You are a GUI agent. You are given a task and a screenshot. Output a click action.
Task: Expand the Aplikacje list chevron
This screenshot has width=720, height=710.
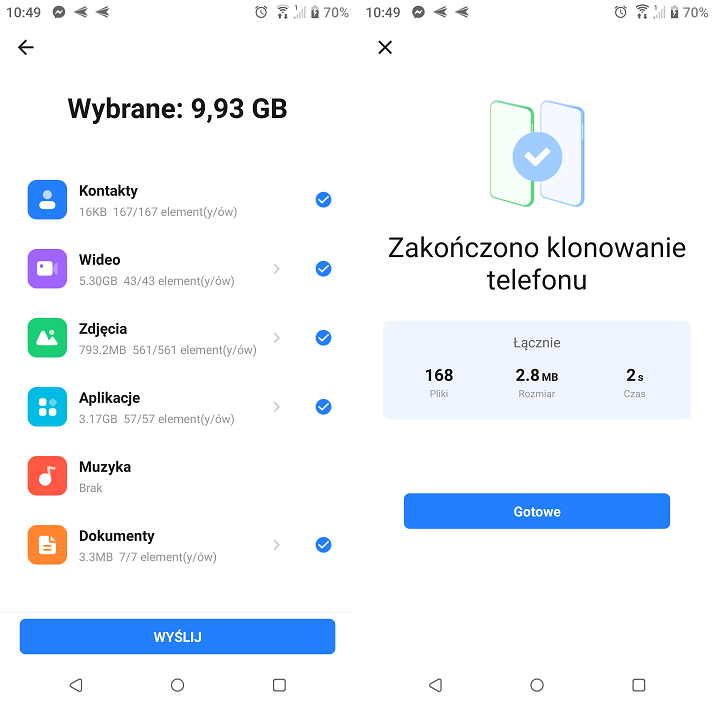(277, 407)
